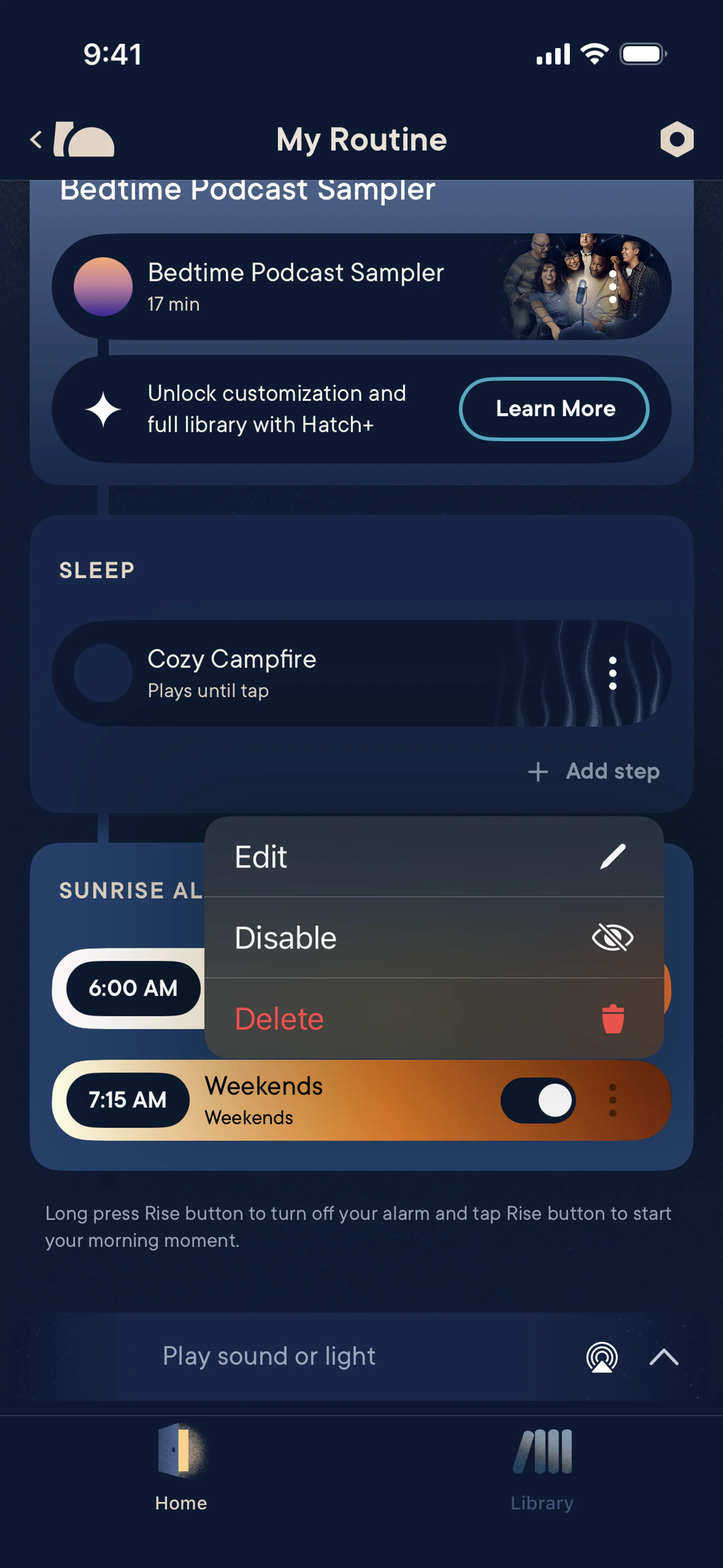Image resolution: width=723 pixels, height=1568 pixels.
Task: Tap Learn More about Hatch+
Action: tap(553, 408)
